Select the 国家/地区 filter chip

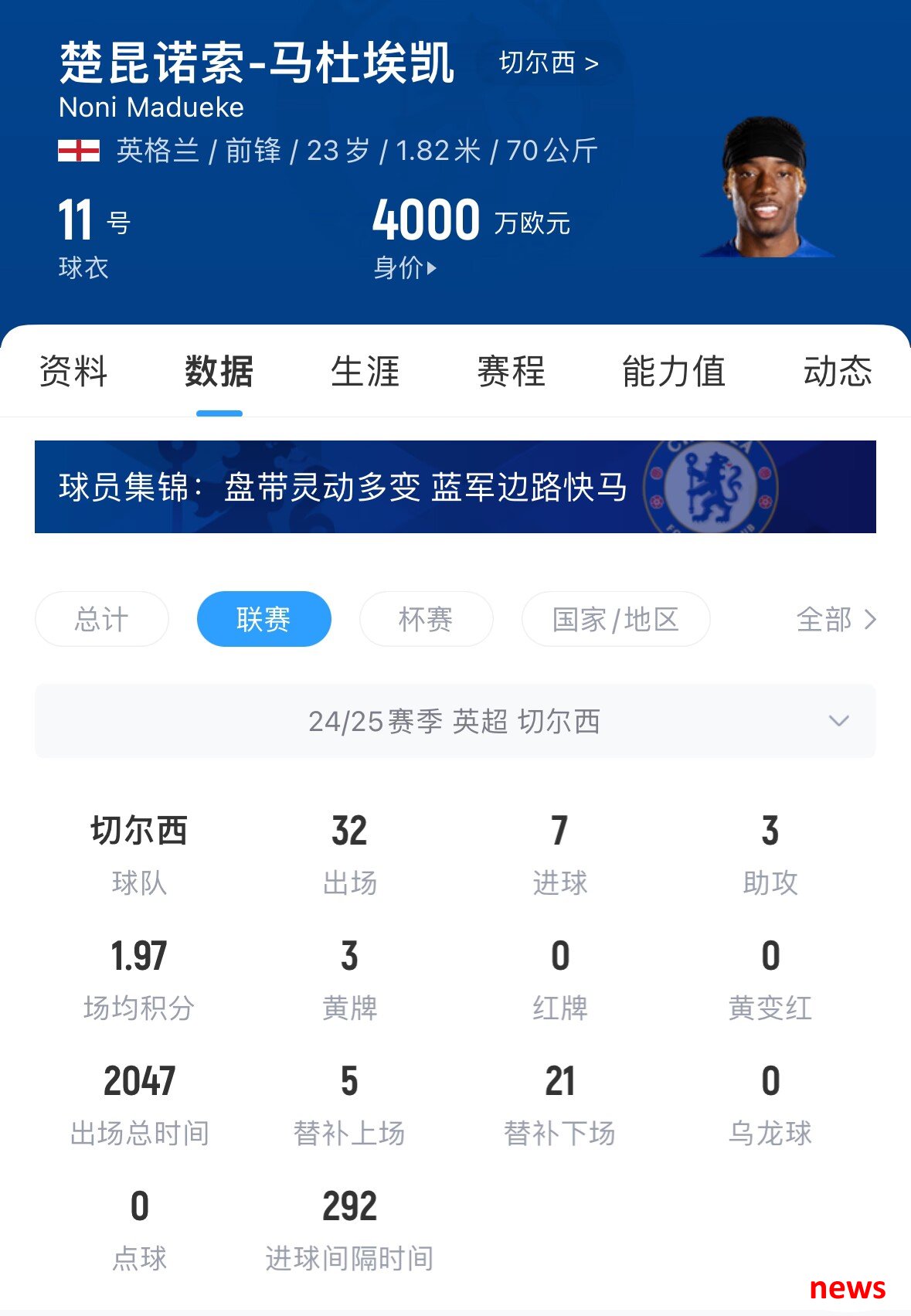[616, 619]
